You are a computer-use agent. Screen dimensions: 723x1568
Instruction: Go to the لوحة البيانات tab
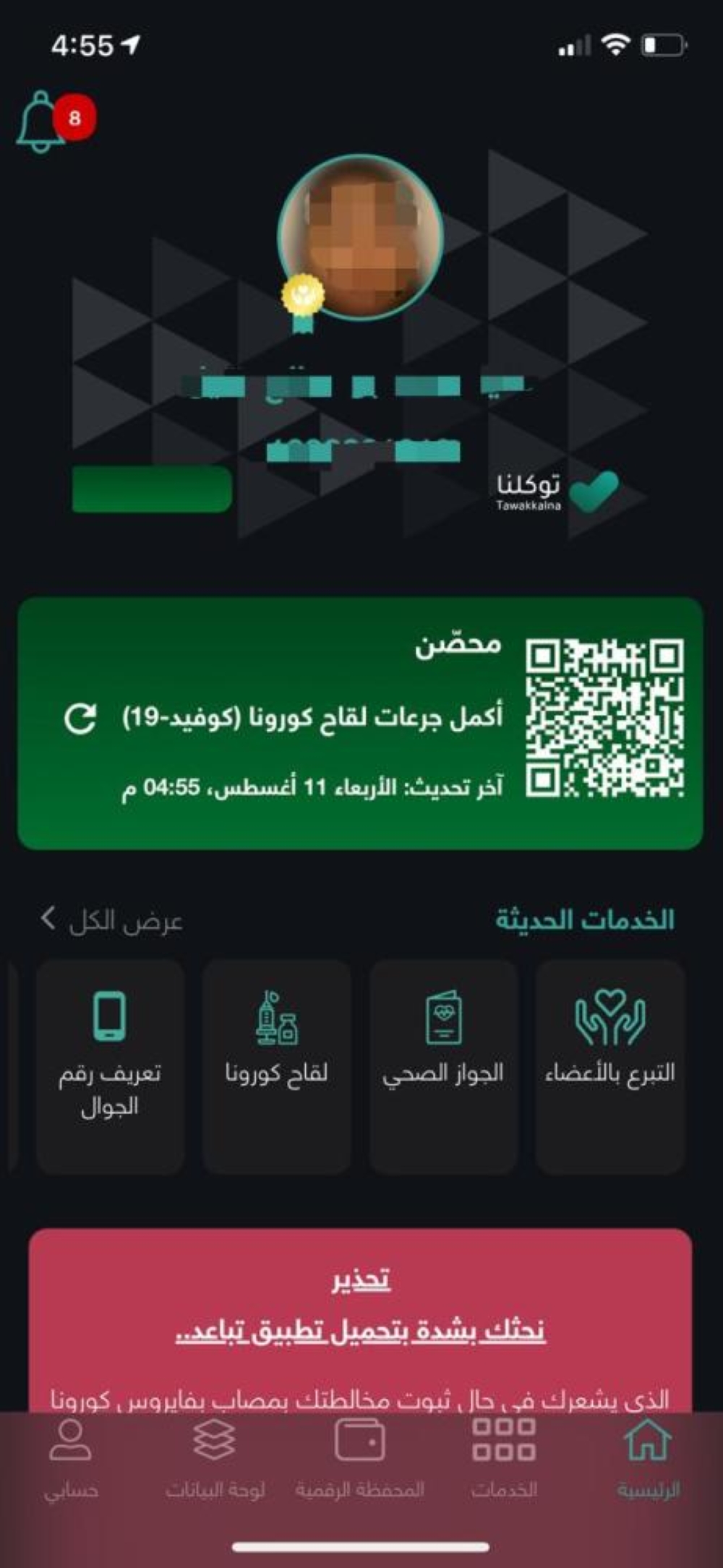(x=215, y=1457)
